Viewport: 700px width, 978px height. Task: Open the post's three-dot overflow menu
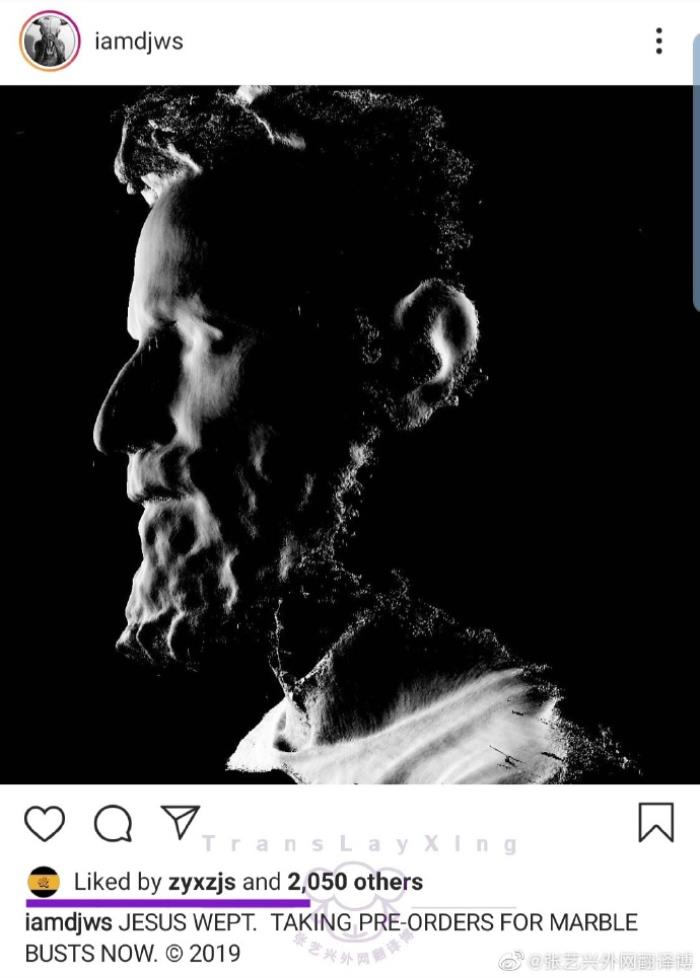(658, 41)
